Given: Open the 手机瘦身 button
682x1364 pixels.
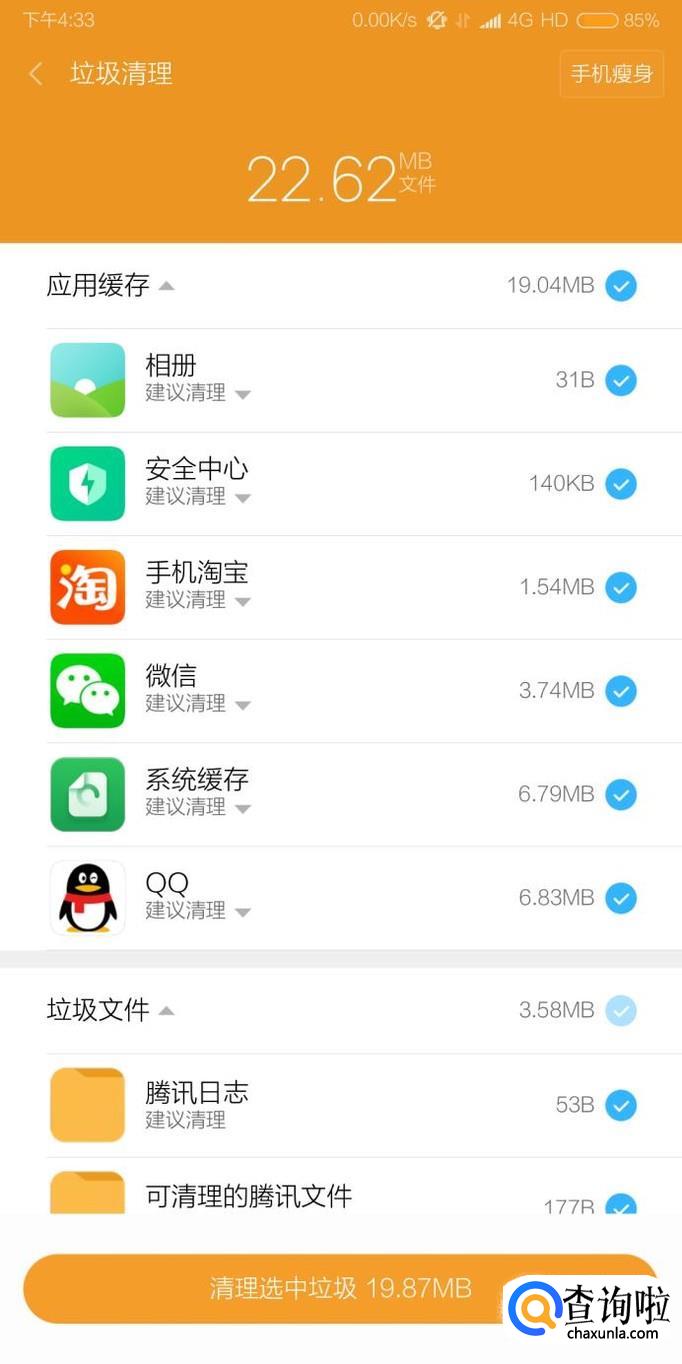Looking at the screenshot, I should tap(611, 73).
